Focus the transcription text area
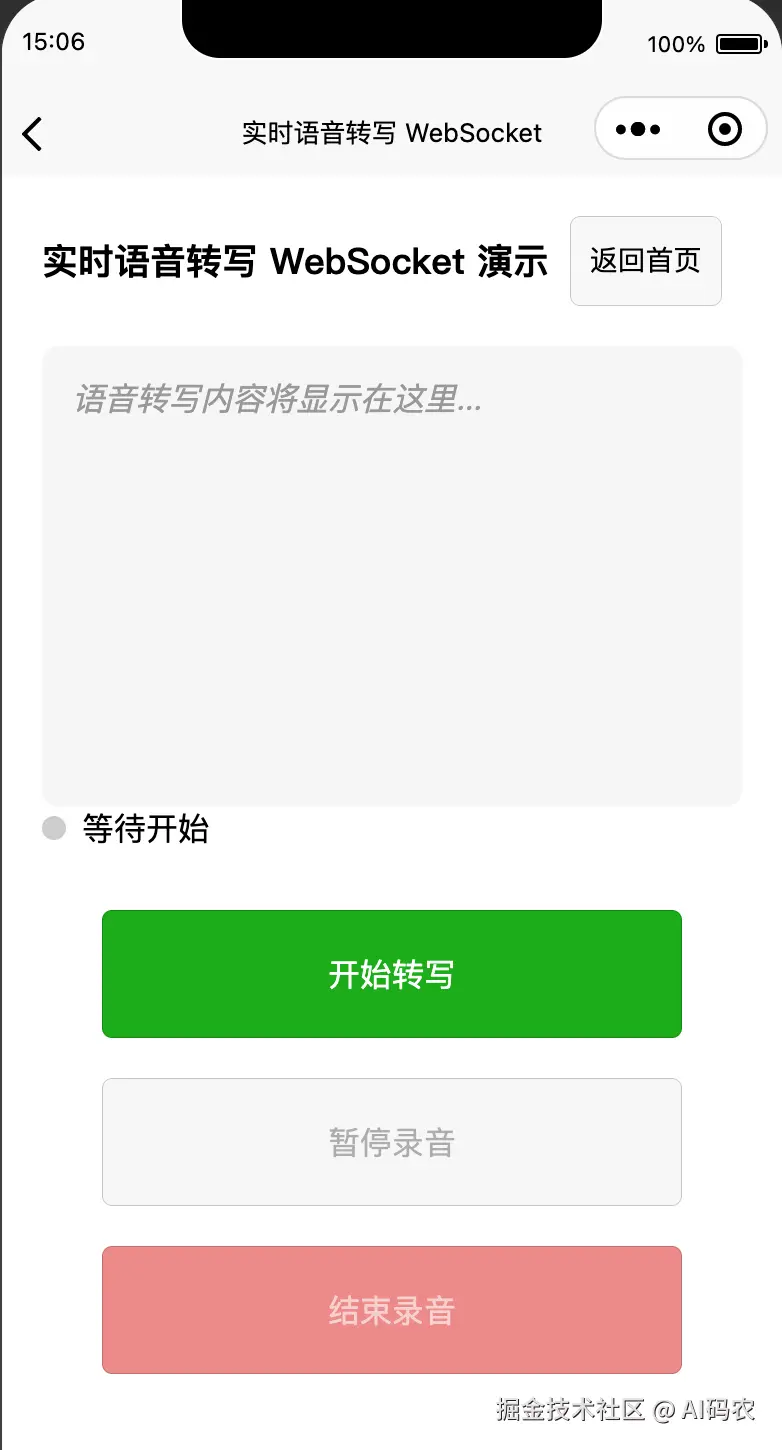The image size is (782, 1450). tap(391, 575)
